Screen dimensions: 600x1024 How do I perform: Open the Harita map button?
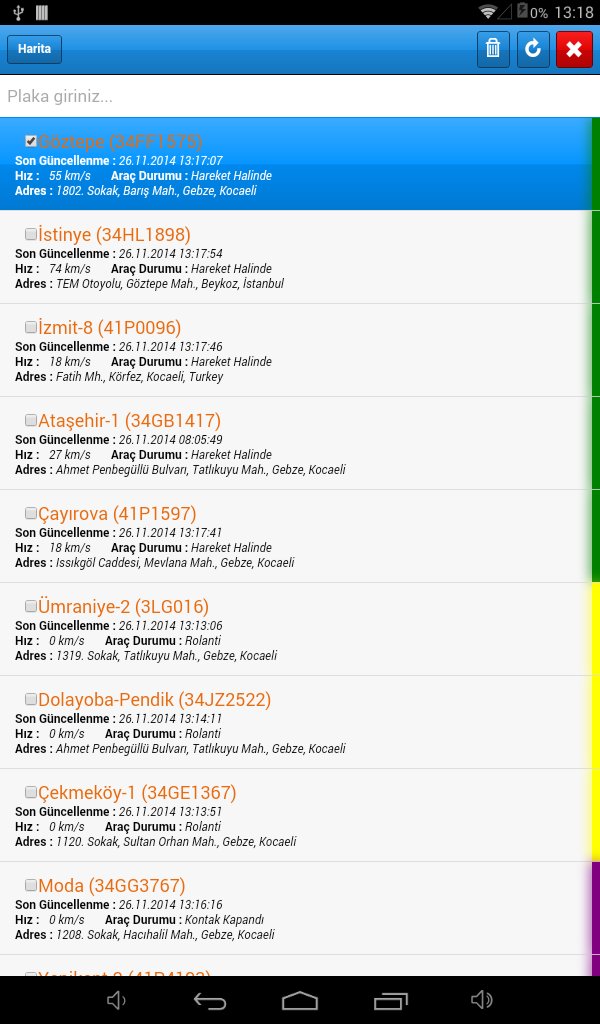click(x=35, y=49)
